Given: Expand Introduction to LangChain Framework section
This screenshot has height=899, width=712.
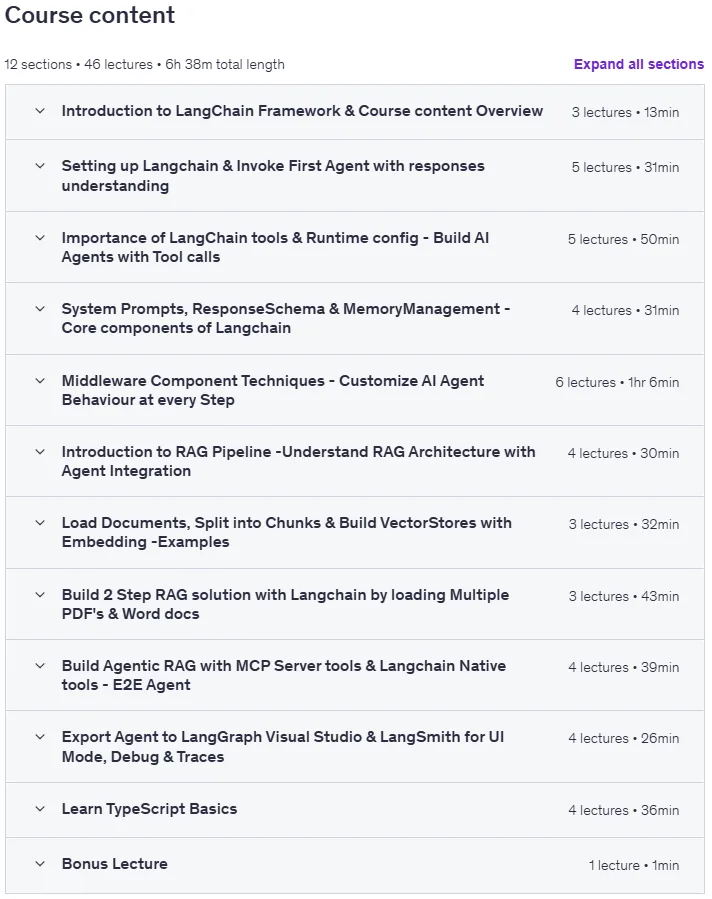Looking at the screenshot, I should point(355,112).
